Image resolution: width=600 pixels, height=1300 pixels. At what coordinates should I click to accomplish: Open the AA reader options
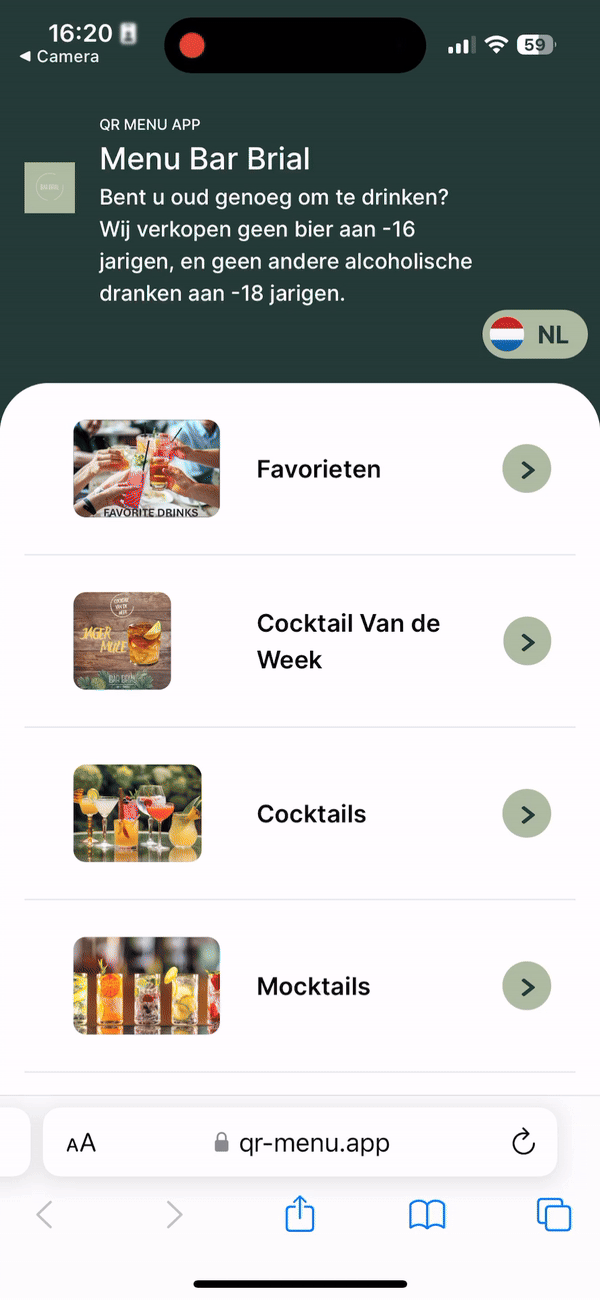[x=81, y=1143]
